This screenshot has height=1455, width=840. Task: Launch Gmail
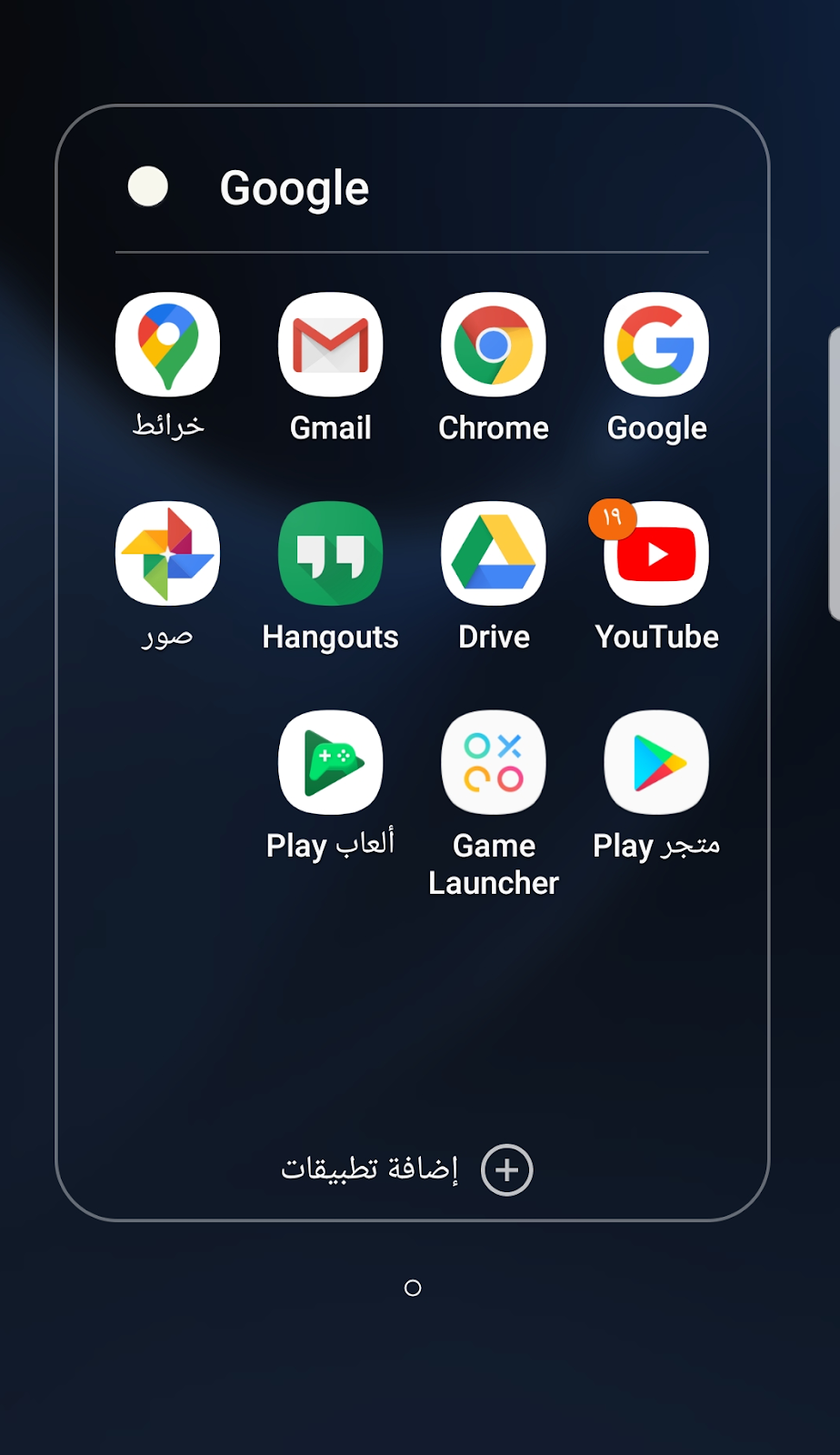click(330, 346)
